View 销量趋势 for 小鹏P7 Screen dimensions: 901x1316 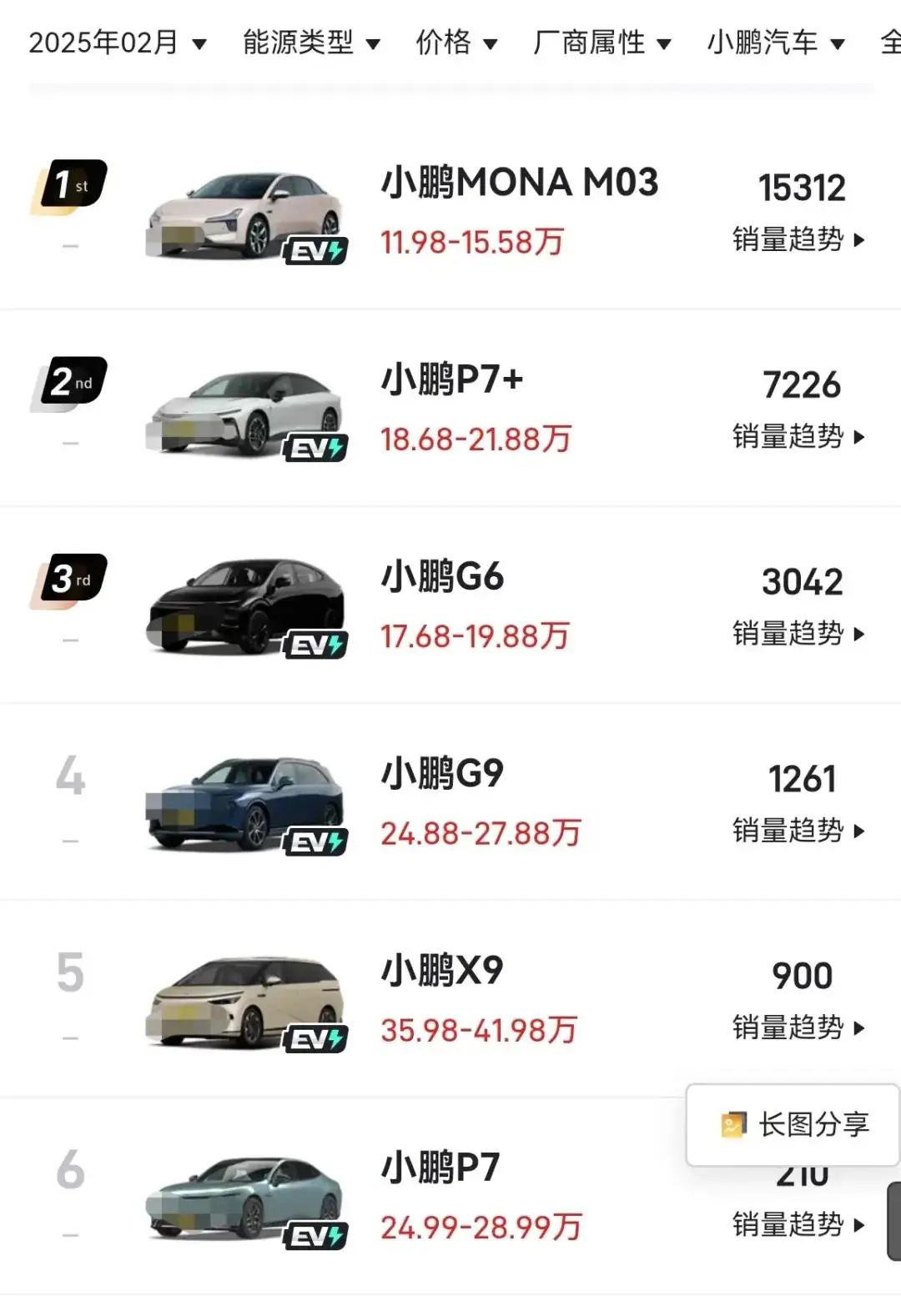(798, 1224)
